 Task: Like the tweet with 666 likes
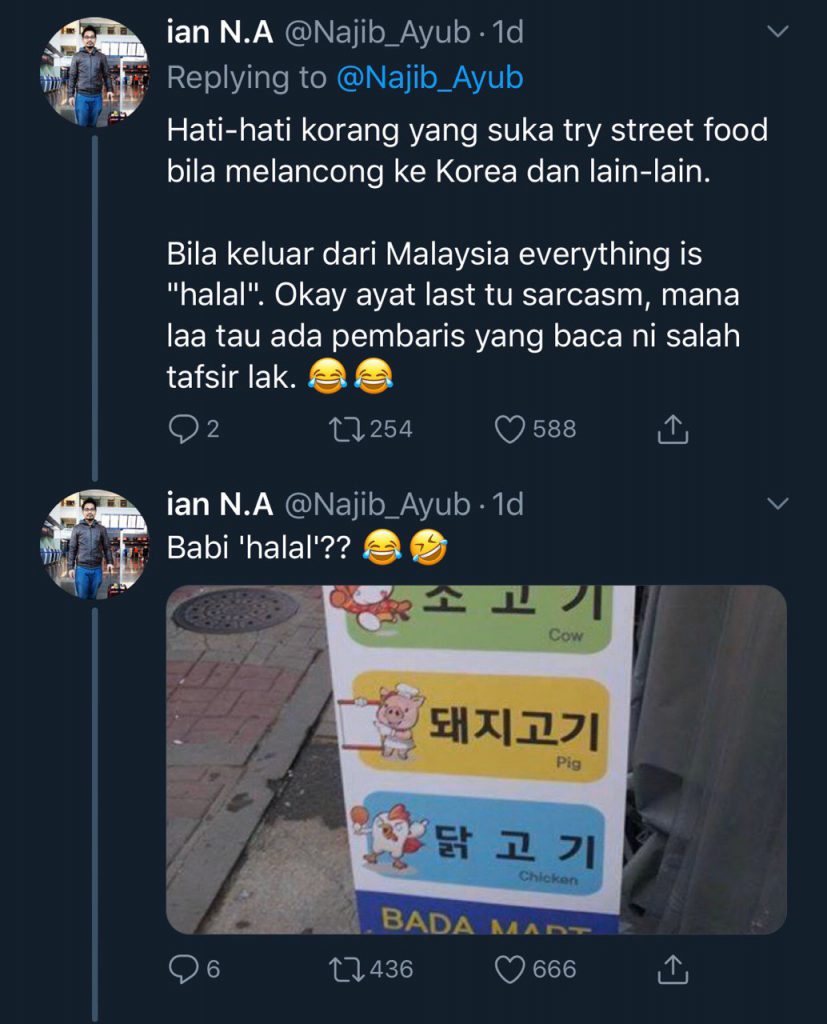pyautogui.click(x=511, y=968)
